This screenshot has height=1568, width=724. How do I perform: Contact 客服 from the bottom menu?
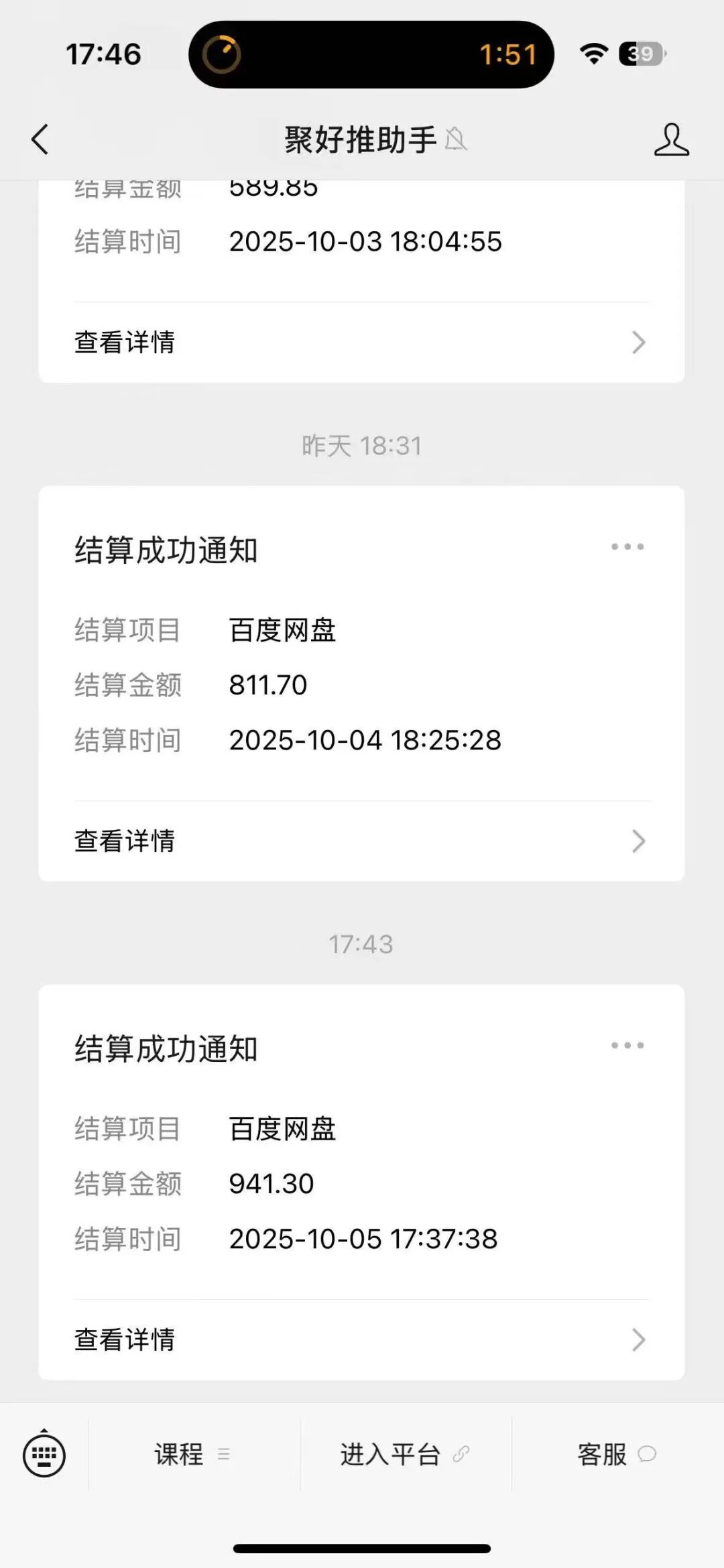tap(617, 1455)
